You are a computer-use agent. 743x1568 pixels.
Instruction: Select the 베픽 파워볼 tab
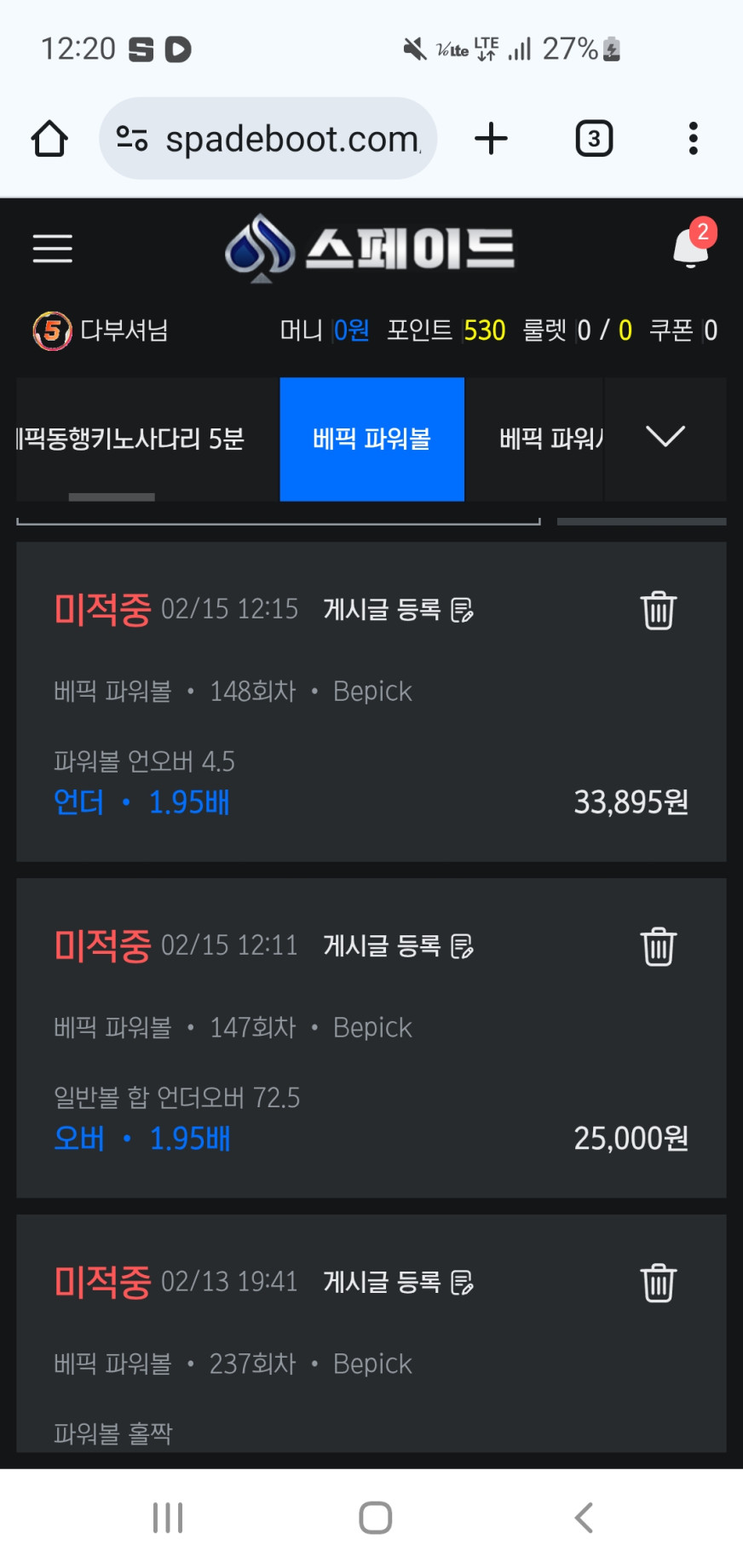371,439
